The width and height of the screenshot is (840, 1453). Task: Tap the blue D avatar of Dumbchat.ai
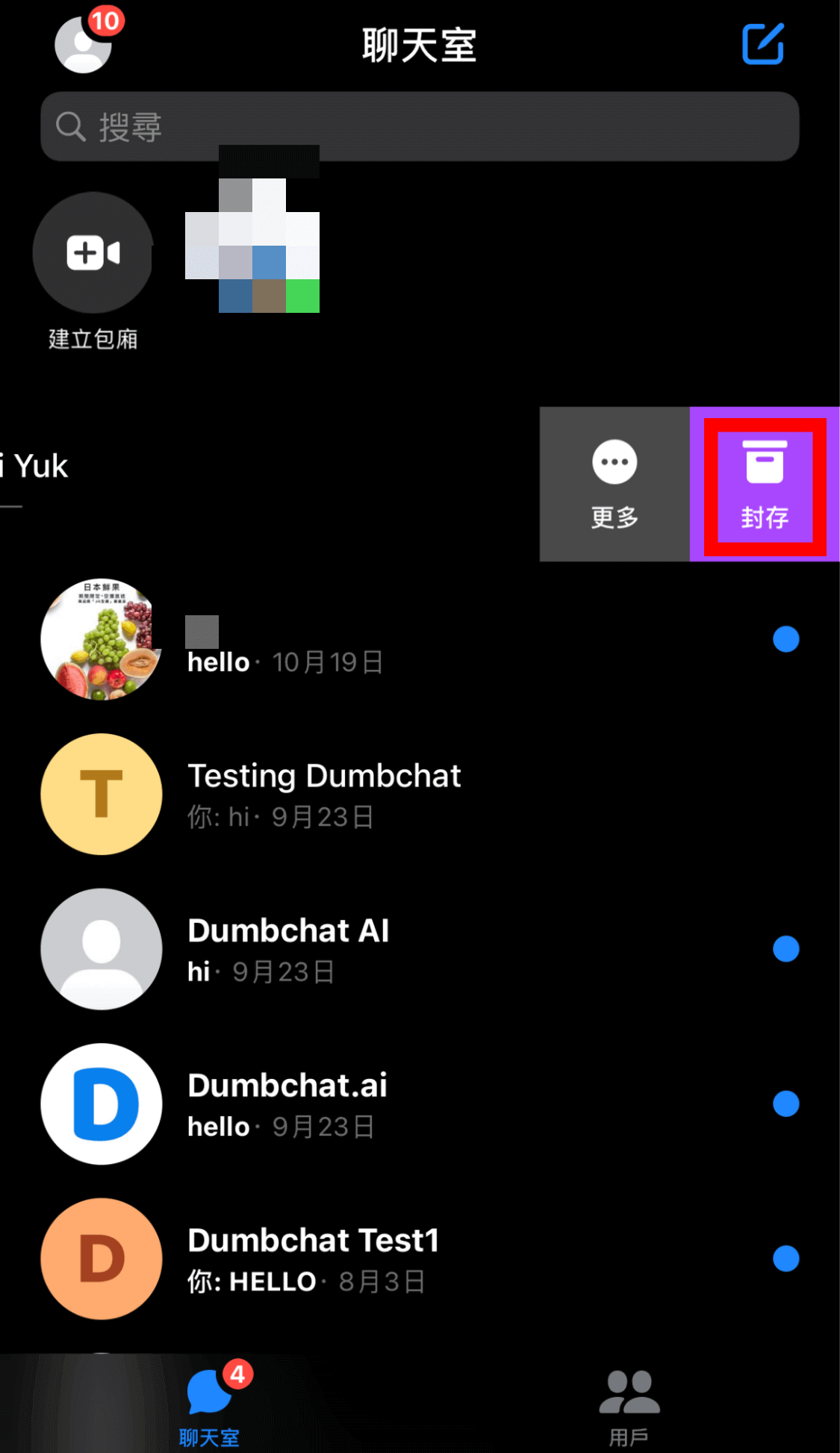point(101,1105)
